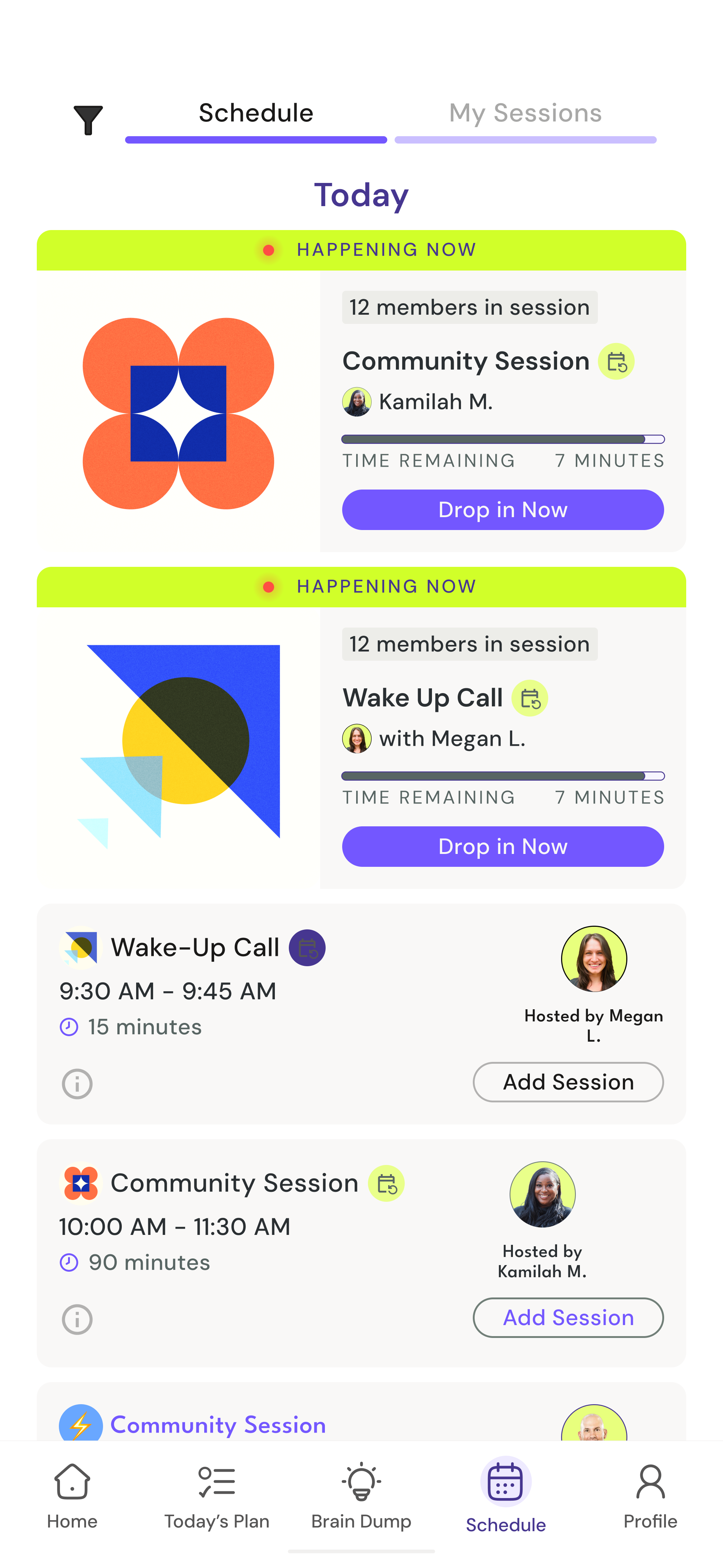Add the 10:00 AM Community Session
This screenshot has width=723, height=1568.
coord(568,1317)
